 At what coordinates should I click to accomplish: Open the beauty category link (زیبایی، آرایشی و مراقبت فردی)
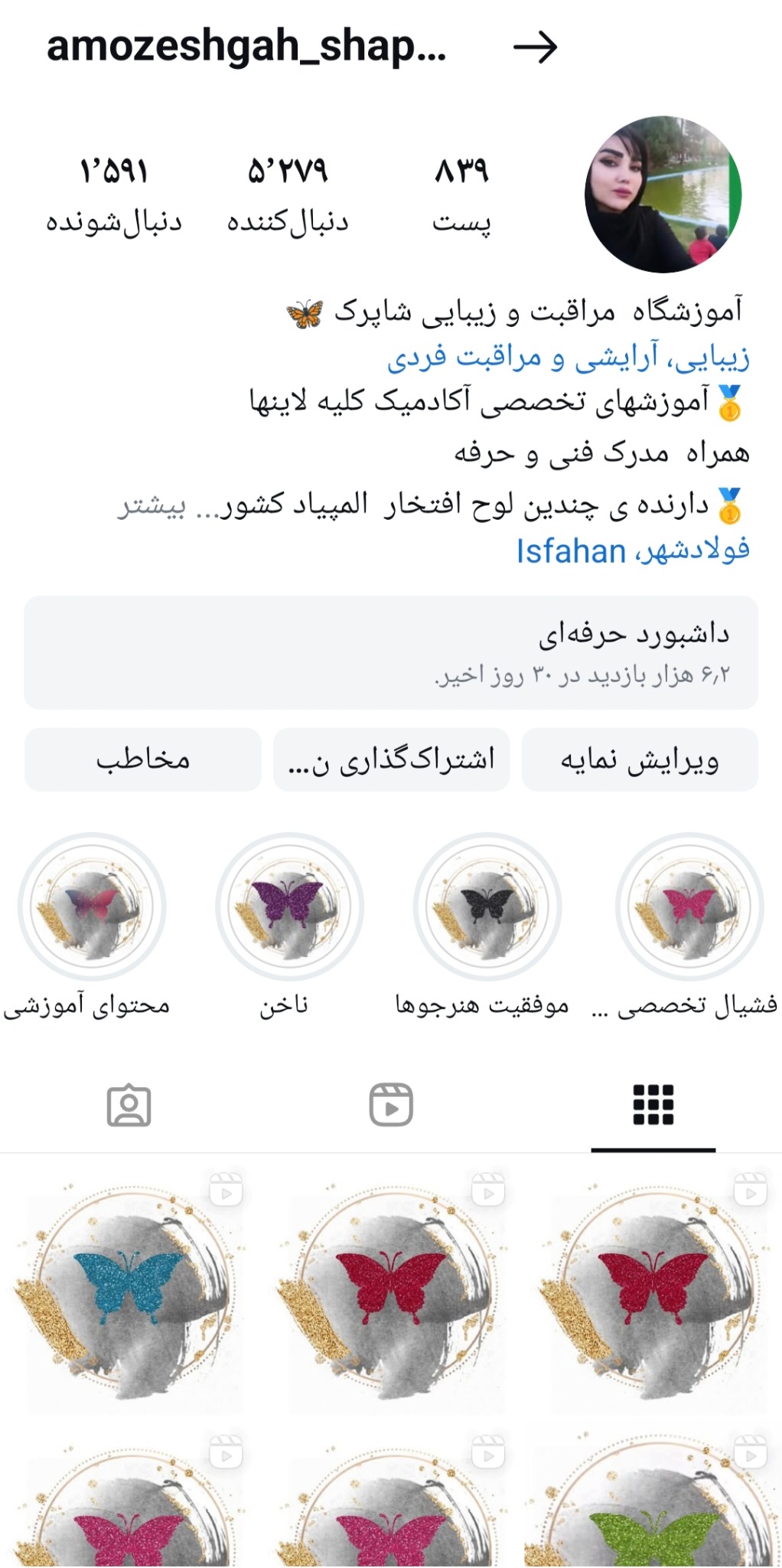click(568, 358)
